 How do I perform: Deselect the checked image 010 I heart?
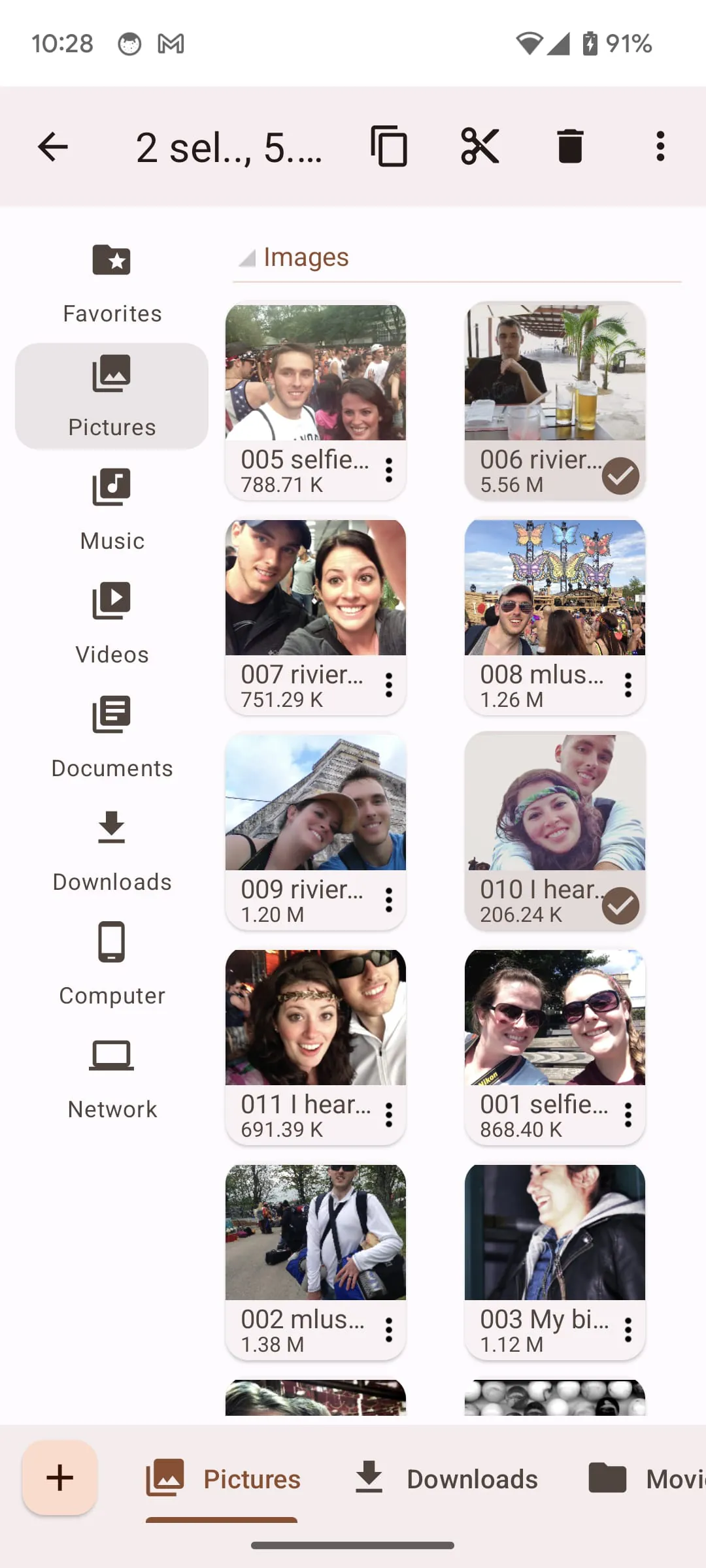pyautogui.click(x=620, y=906)
